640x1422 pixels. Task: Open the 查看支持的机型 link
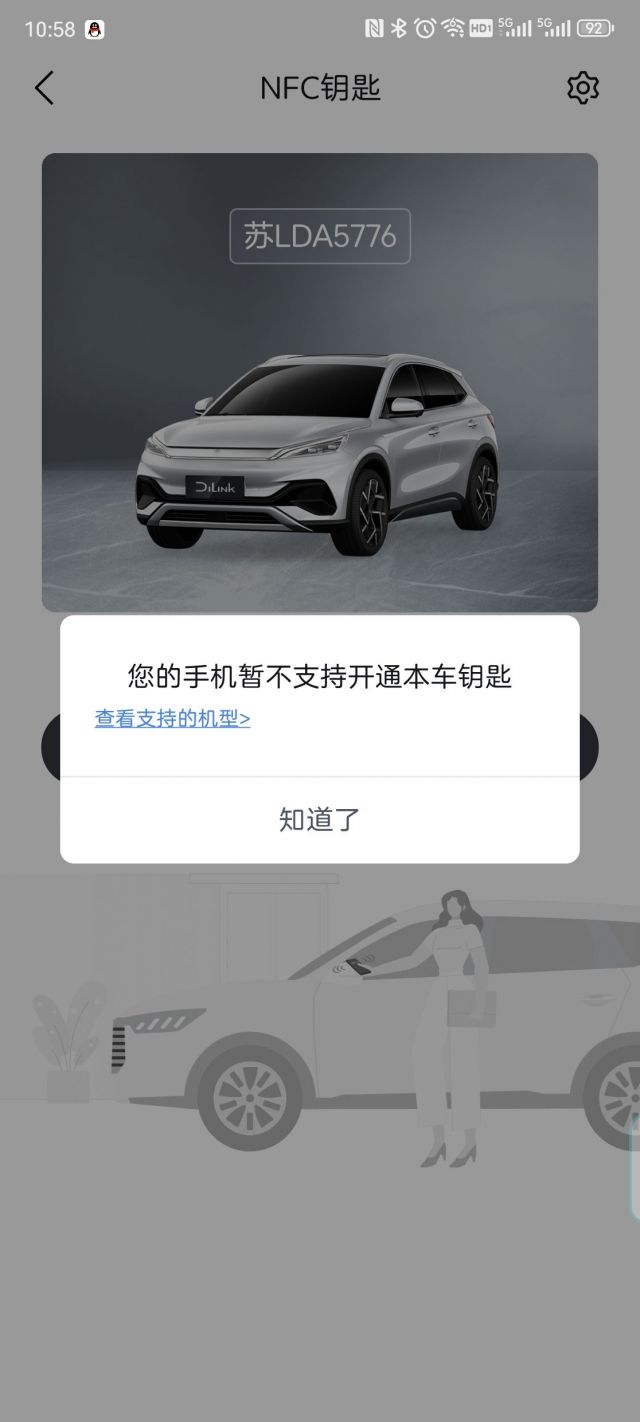pos(172,718)
